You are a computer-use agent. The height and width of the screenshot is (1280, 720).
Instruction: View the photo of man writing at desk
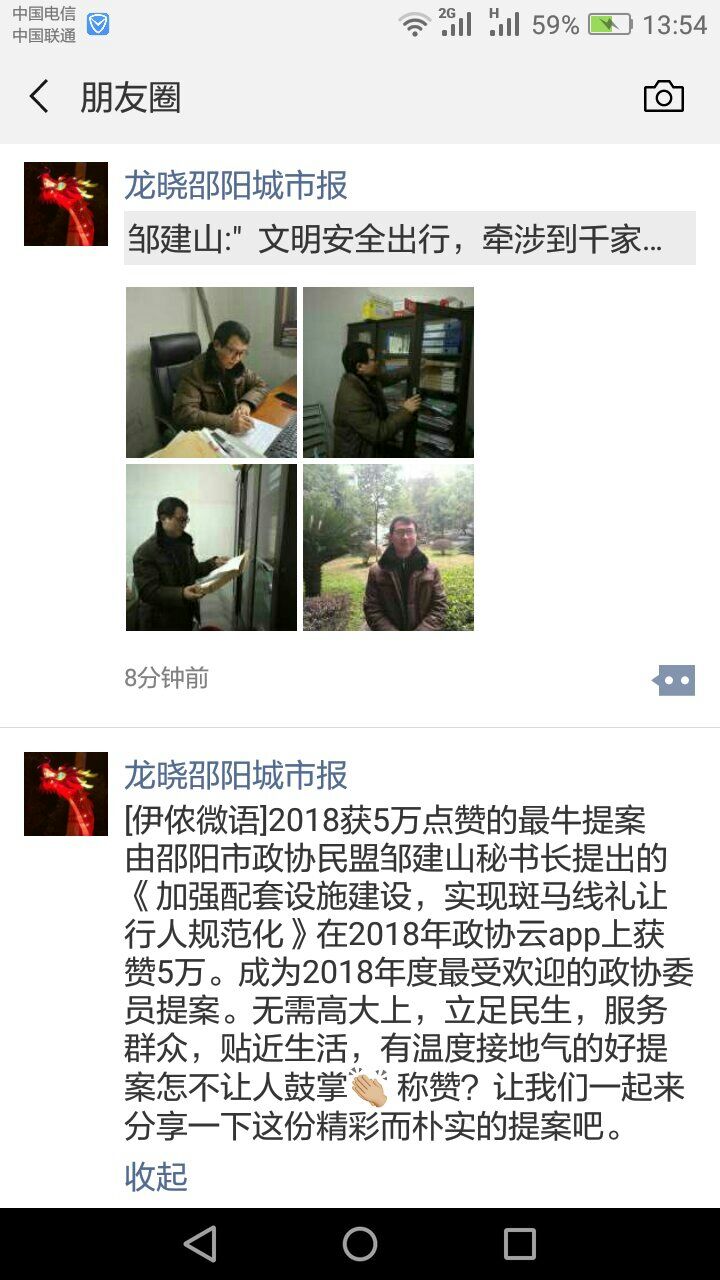click(x=211, y=372)
